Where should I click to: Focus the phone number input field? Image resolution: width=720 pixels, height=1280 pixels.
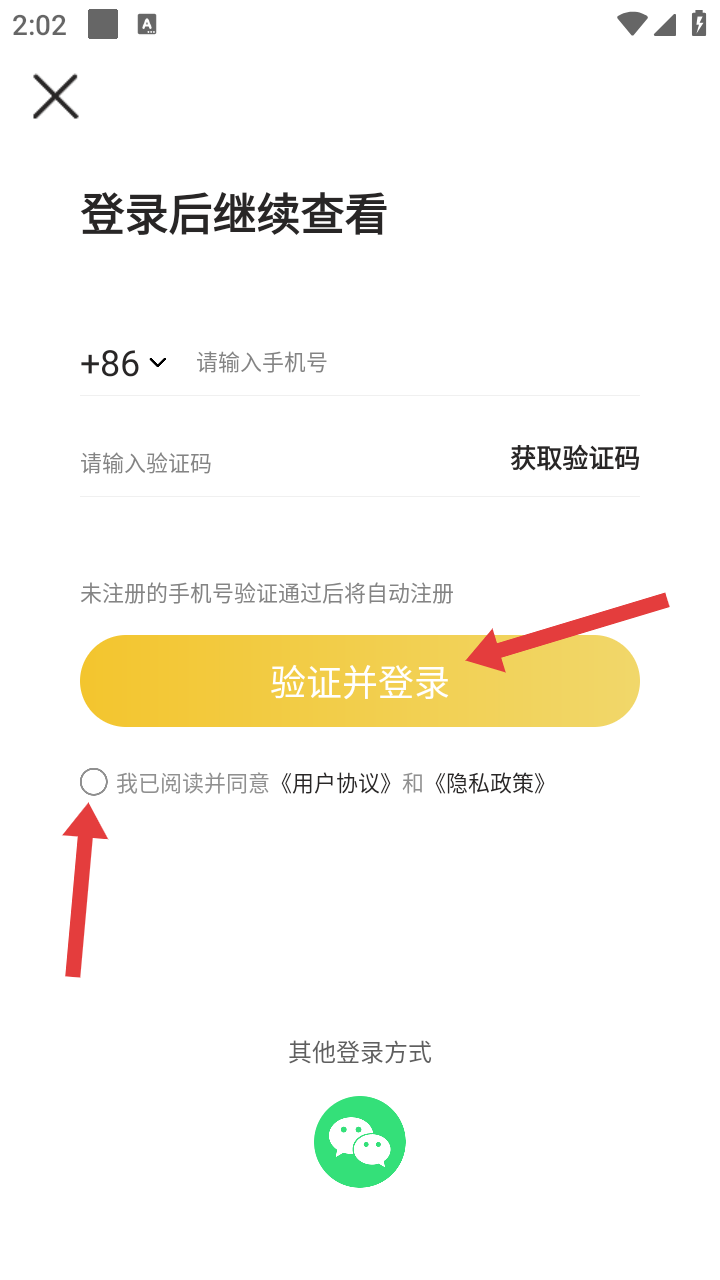pos(417,363)
